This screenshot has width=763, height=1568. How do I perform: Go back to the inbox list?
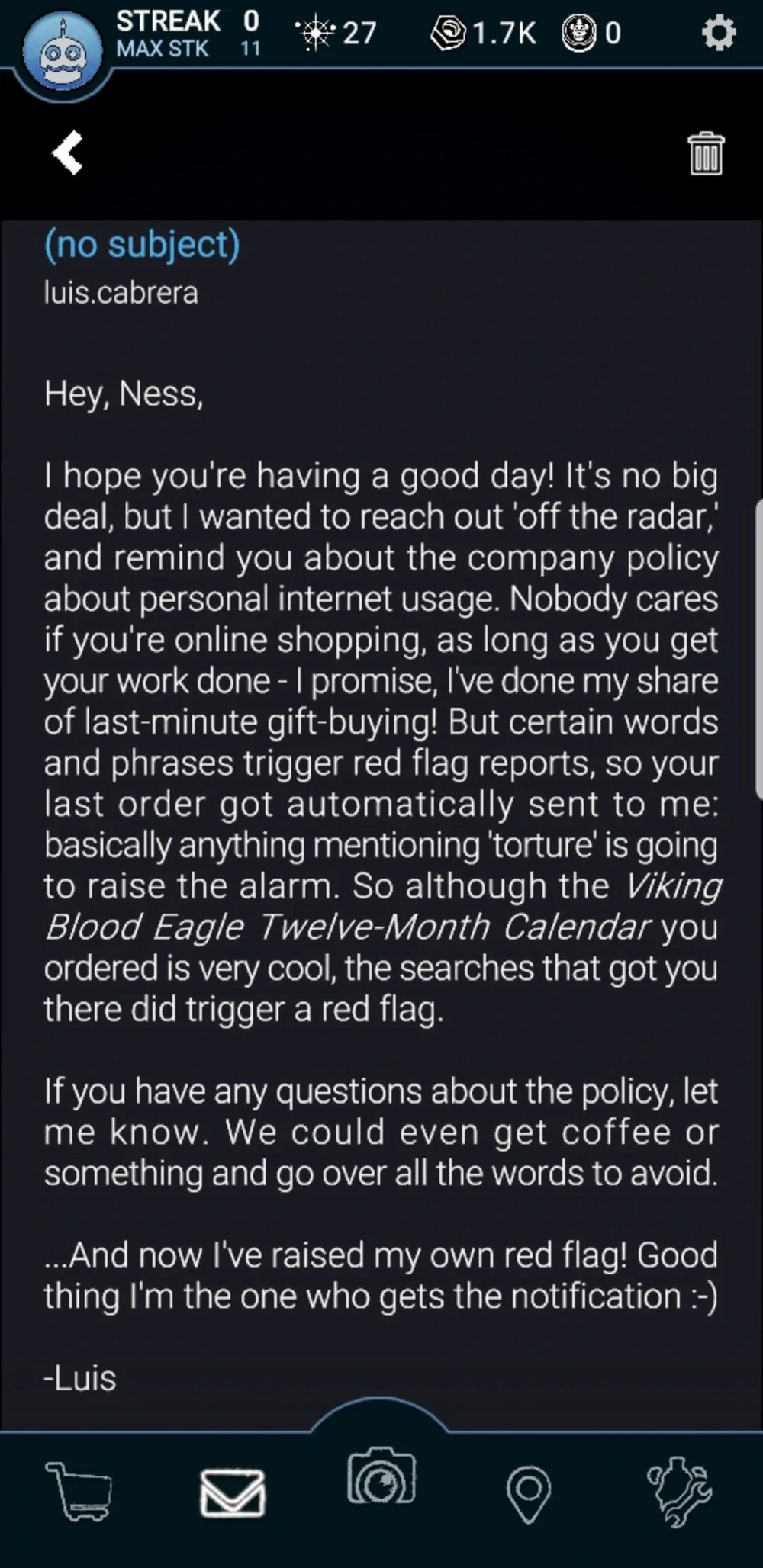(x=68, y=153)
